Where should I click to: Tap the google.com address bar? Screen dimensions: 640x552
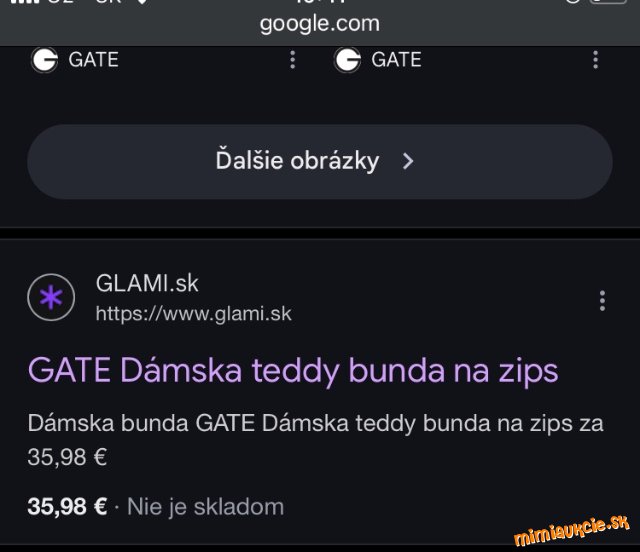(x=319, y=23)
